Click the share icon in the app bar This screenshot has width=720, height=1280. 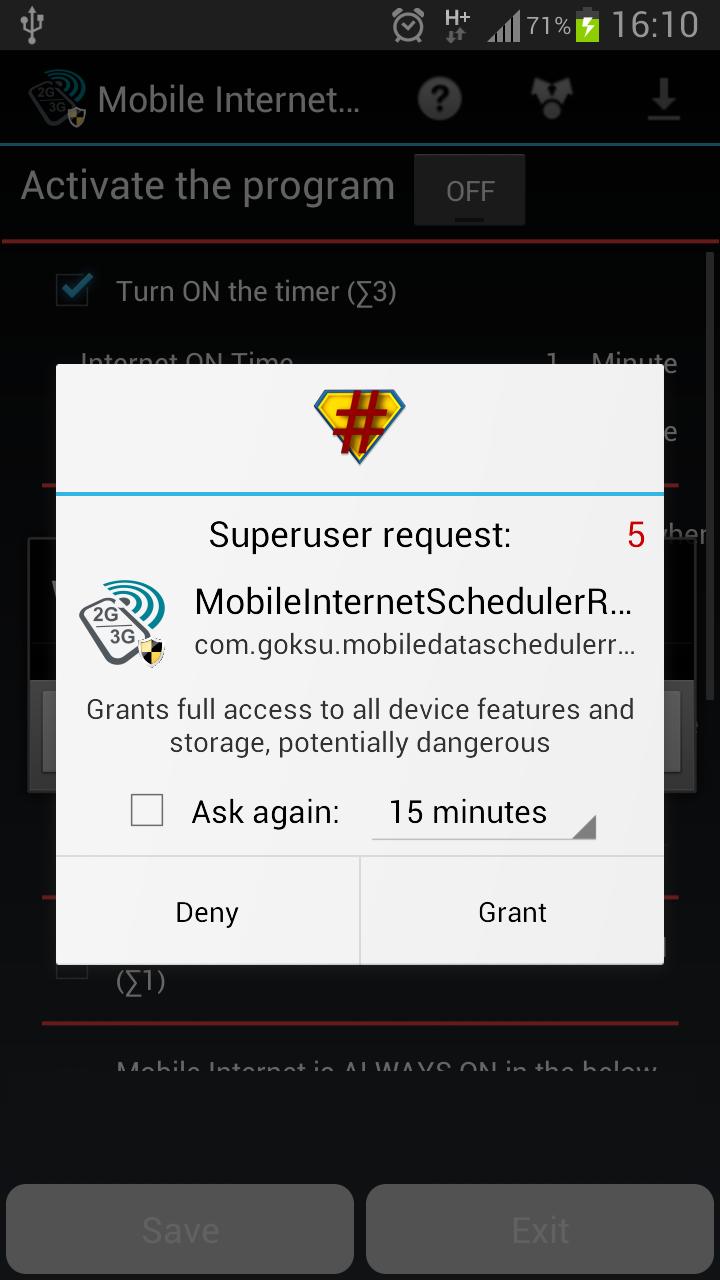pyautogui.click(x=551, y=98)
